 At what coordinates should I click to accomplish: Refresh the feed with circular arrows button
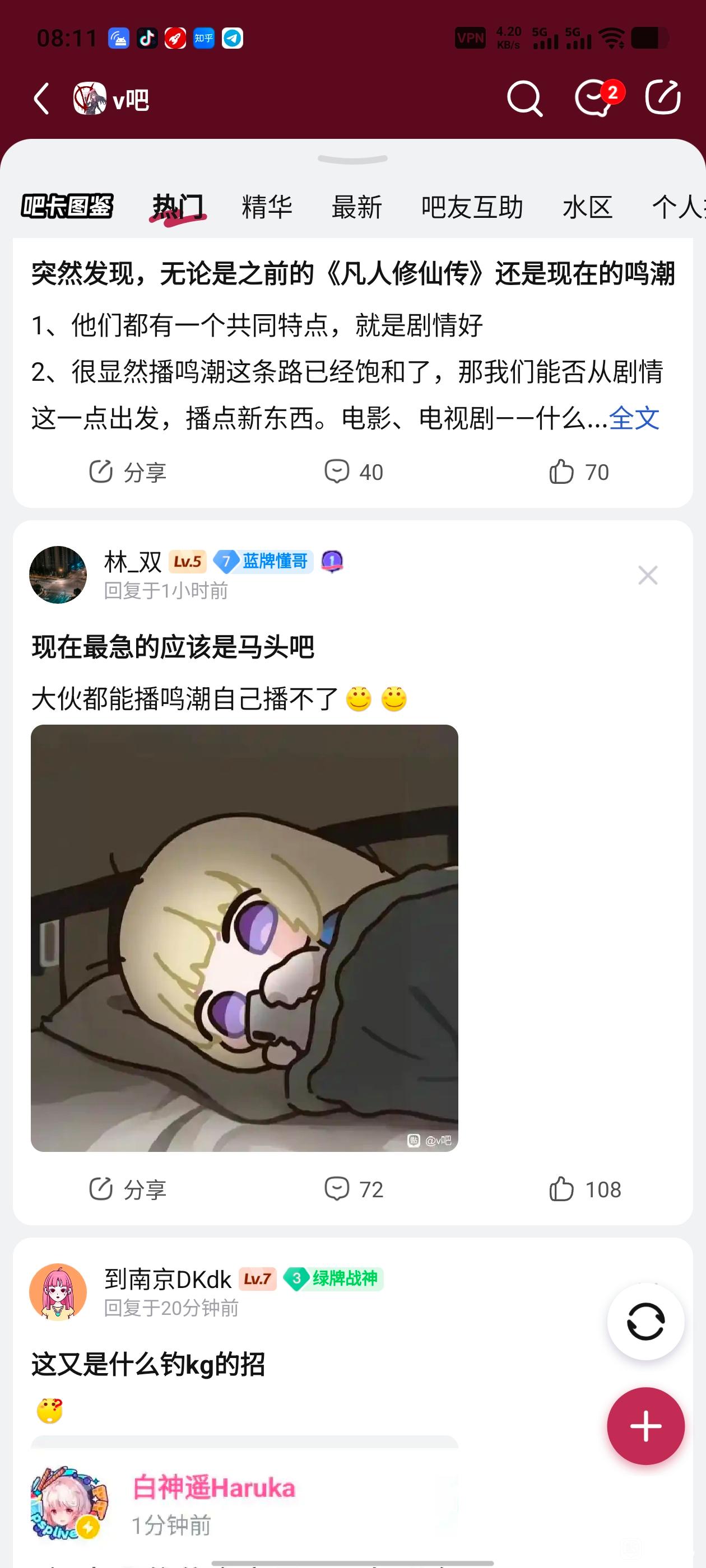pos(645,1322)
